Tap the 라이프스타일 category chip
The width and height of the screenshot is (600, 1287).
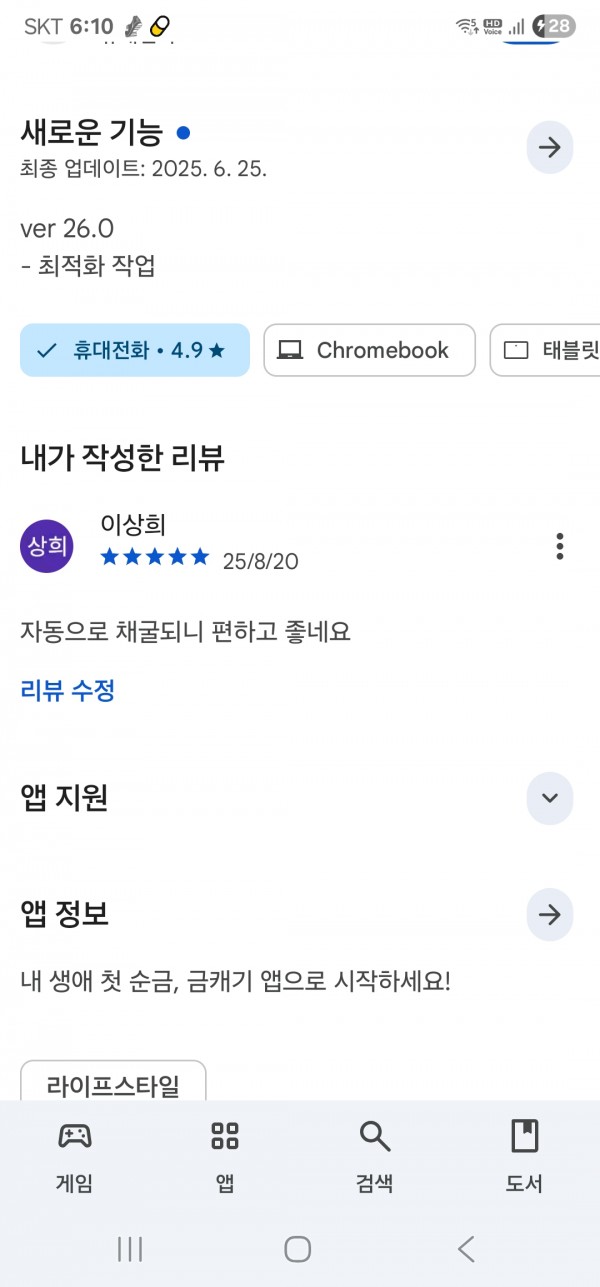113,1082
